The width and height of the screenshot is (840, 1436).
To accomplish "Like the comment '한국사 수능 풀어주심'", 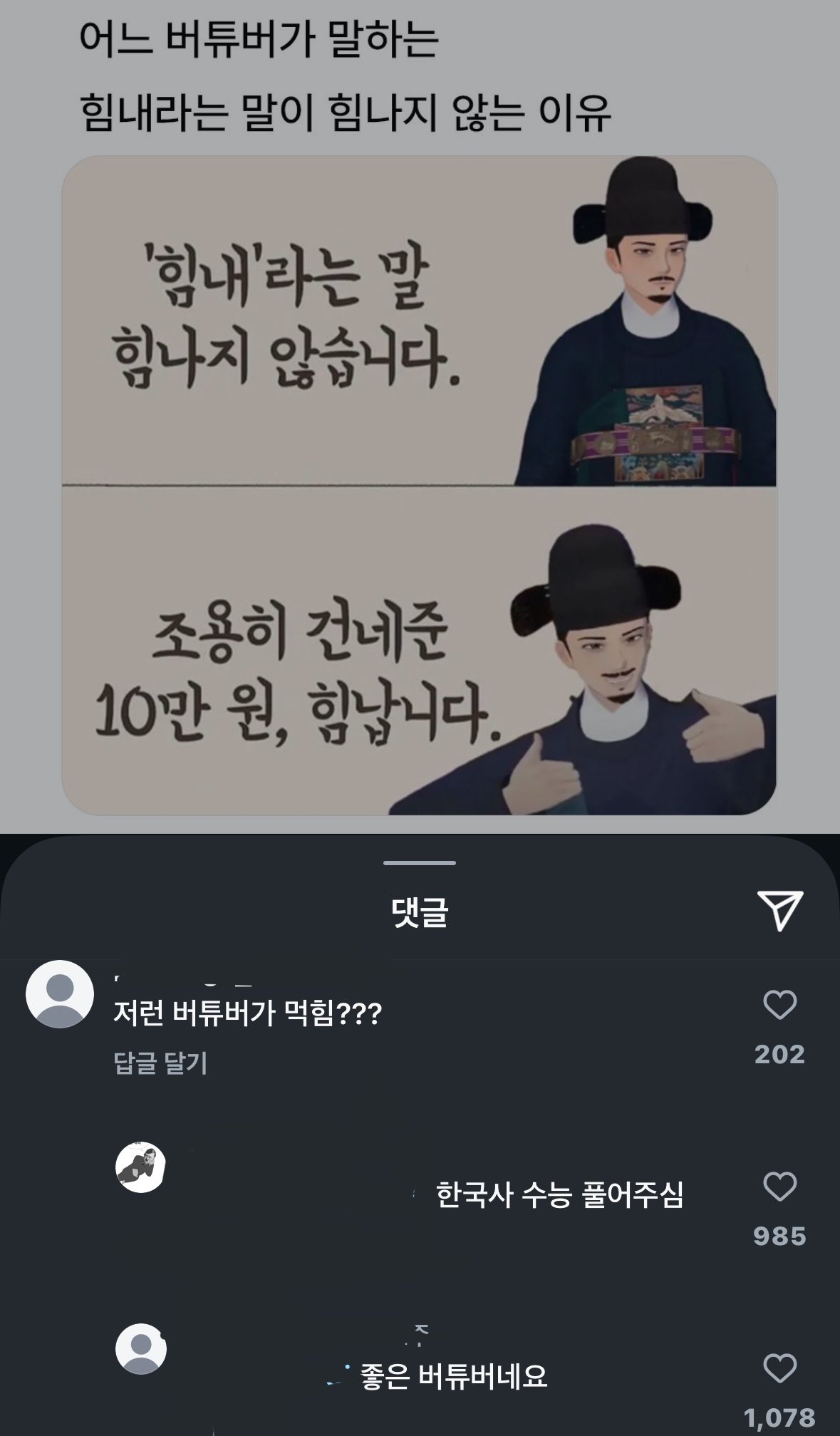I will 779,1187.
